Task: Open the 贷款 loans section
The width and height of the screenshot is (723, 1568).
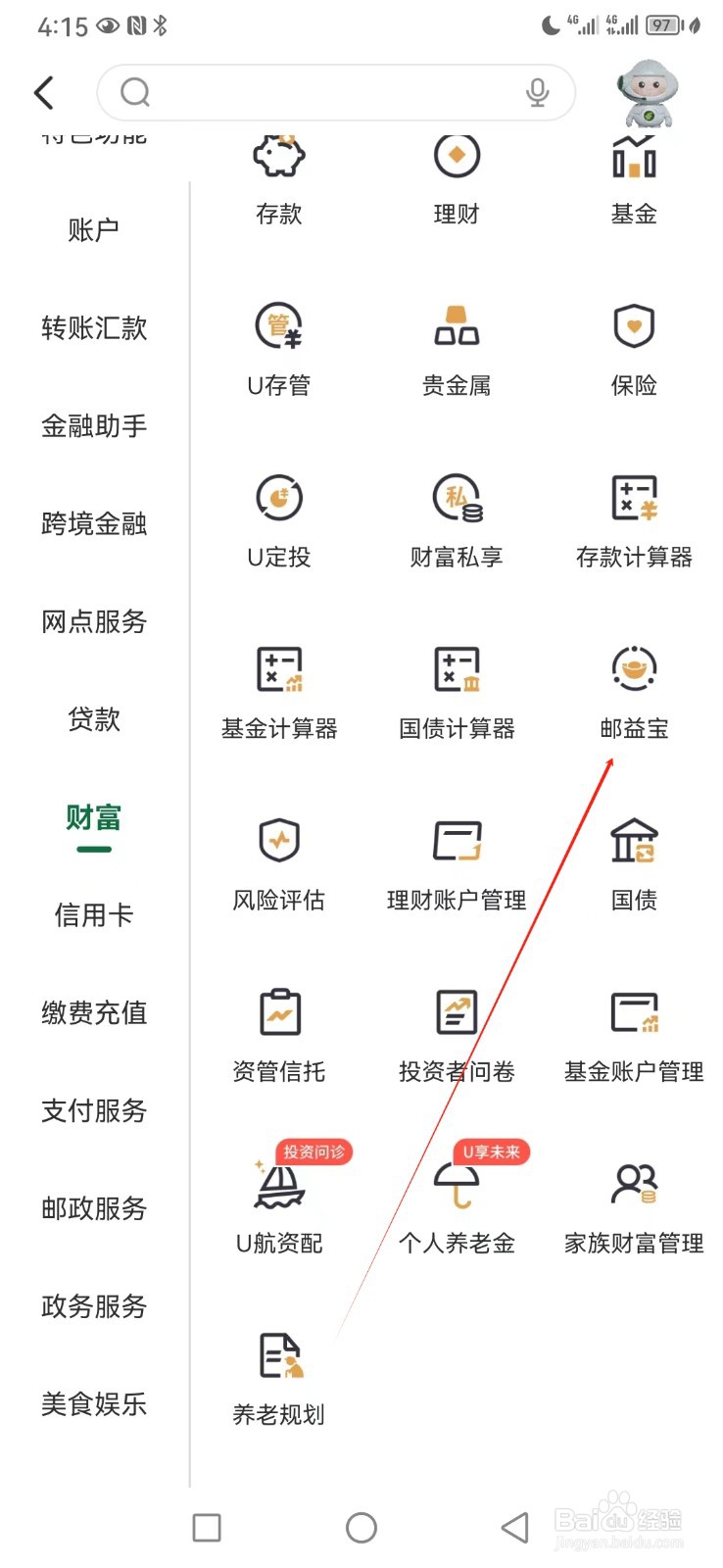Action: [93, 719]
